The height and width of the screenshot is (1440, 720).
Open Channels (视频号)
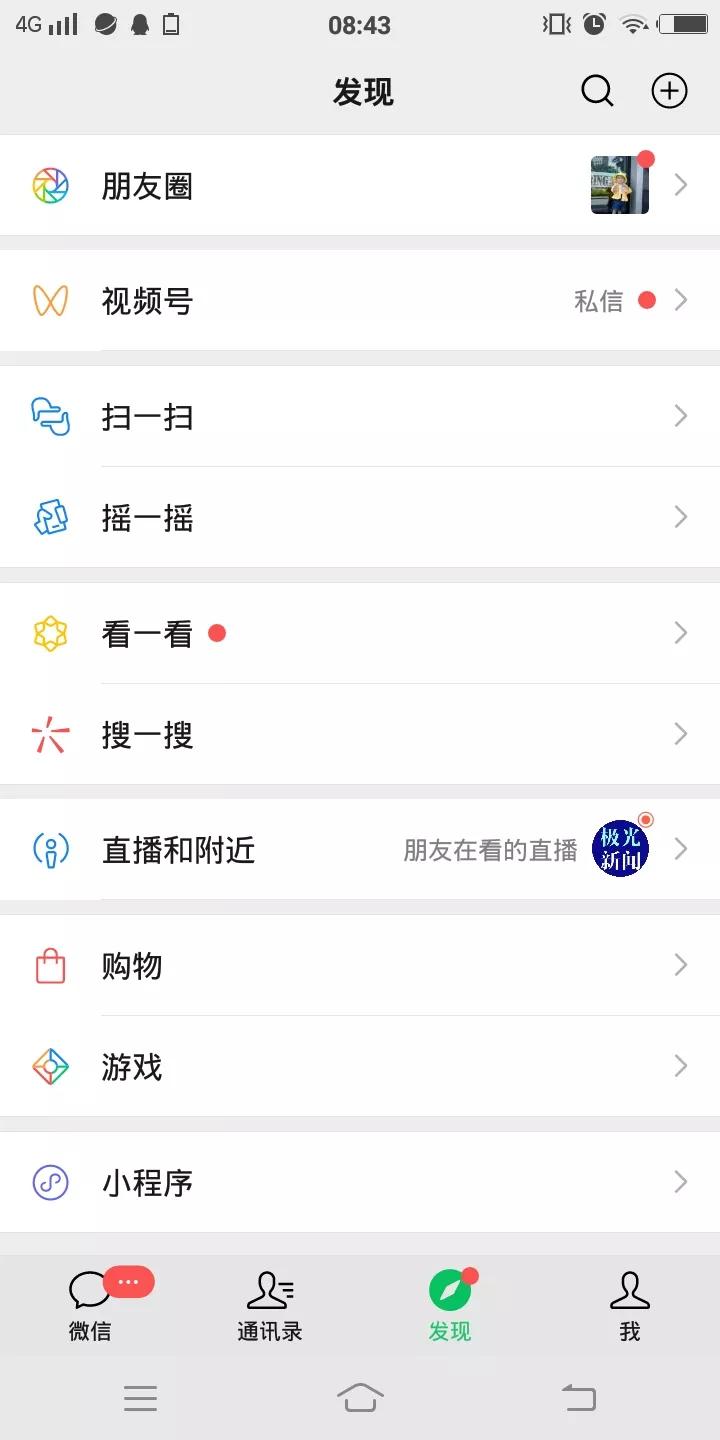pyautogui.click(x=147, y=301)
